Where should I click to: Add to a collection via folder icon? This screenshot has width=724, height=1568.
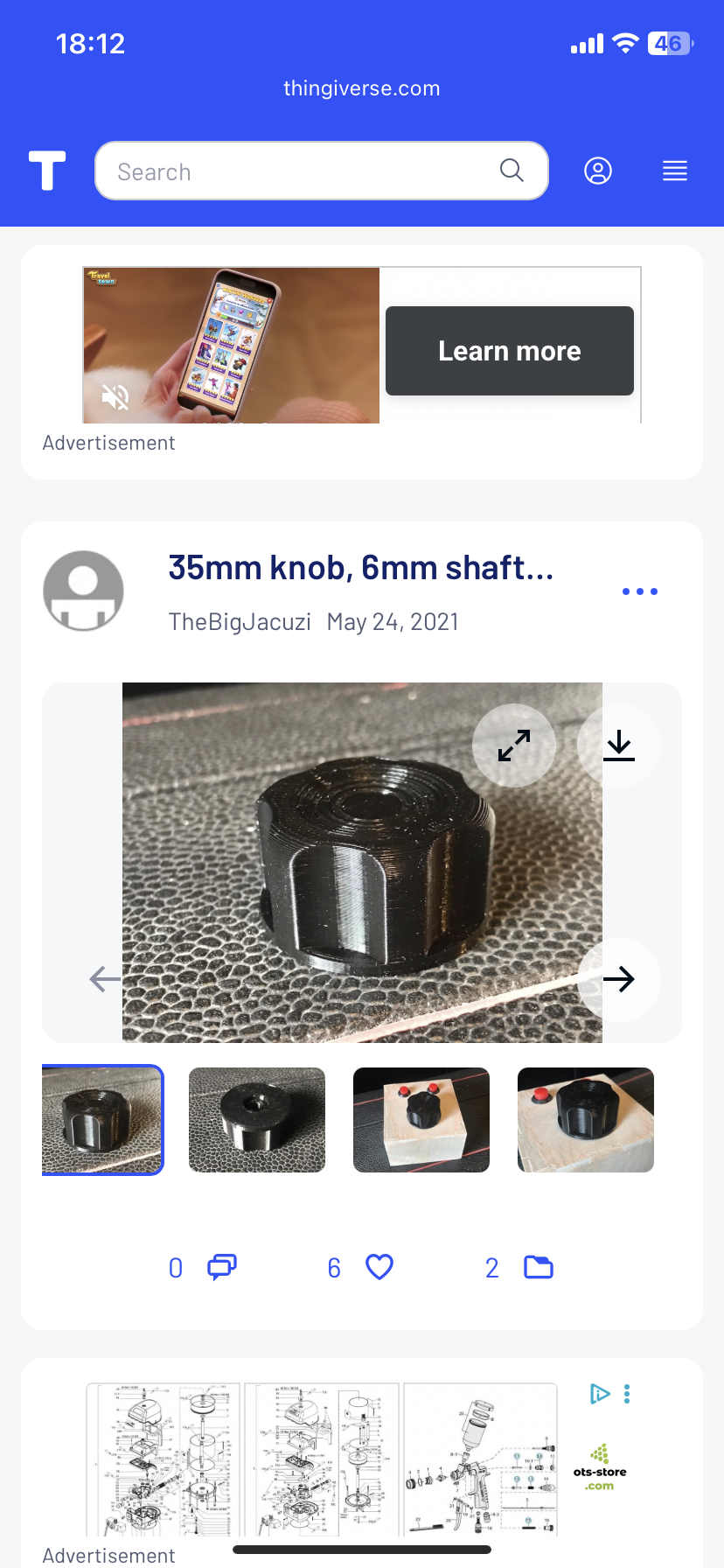tap(539, 1267)
